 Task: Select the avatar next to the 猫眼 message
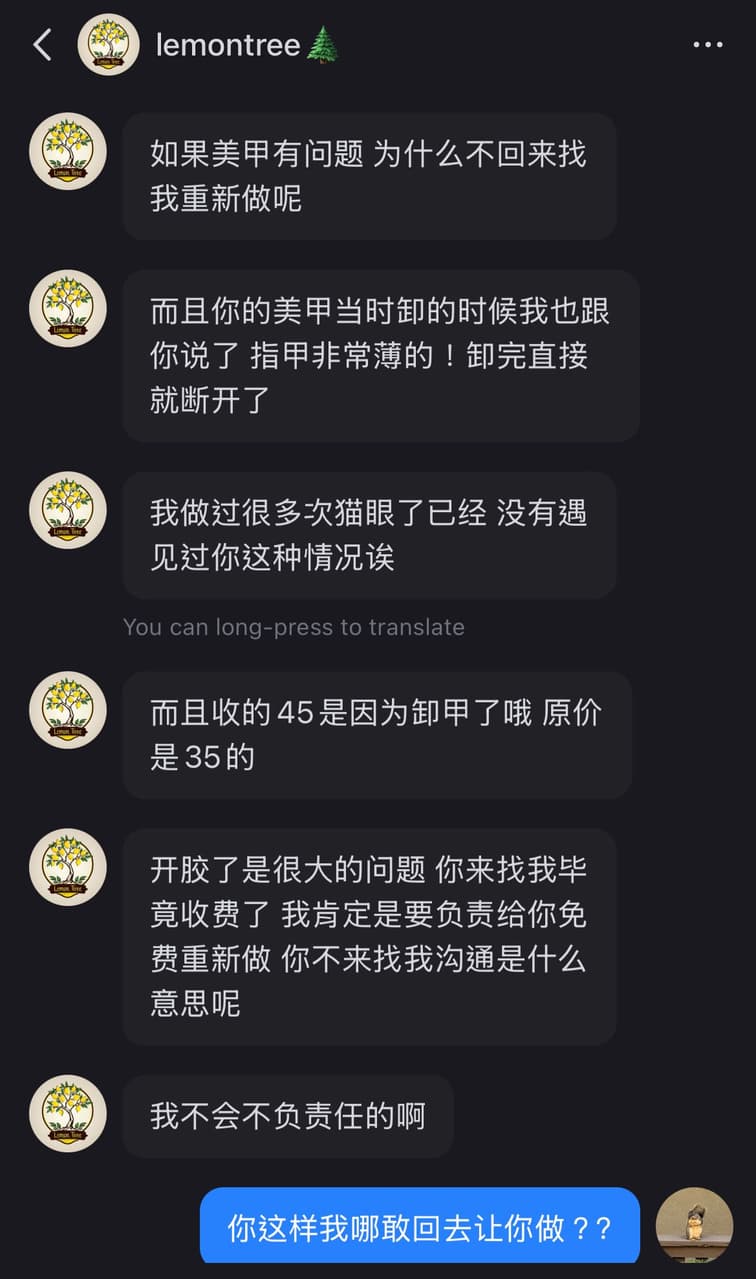click(67, 510)
